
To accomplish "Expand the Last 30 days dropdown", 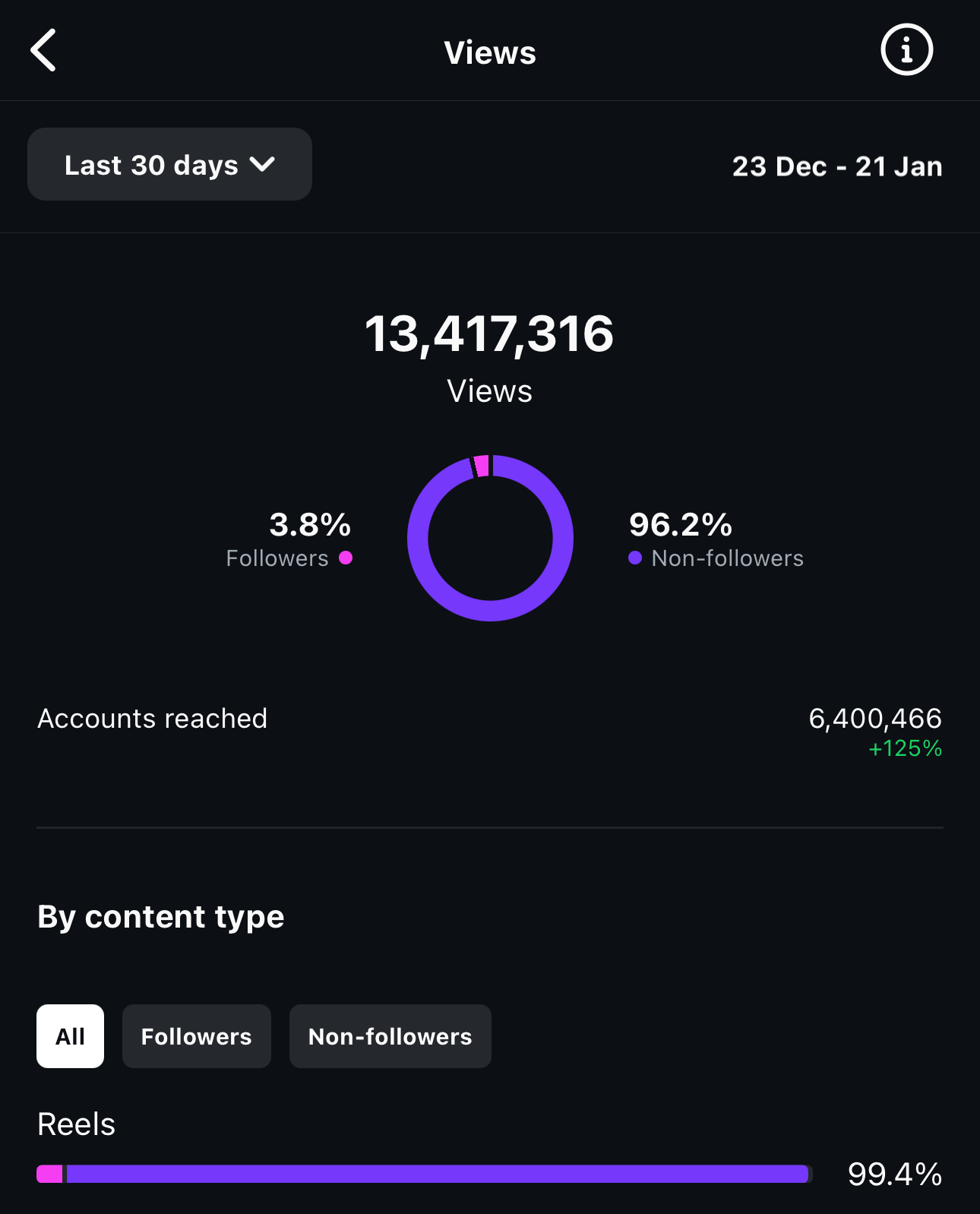I will (x=169, y=165).
